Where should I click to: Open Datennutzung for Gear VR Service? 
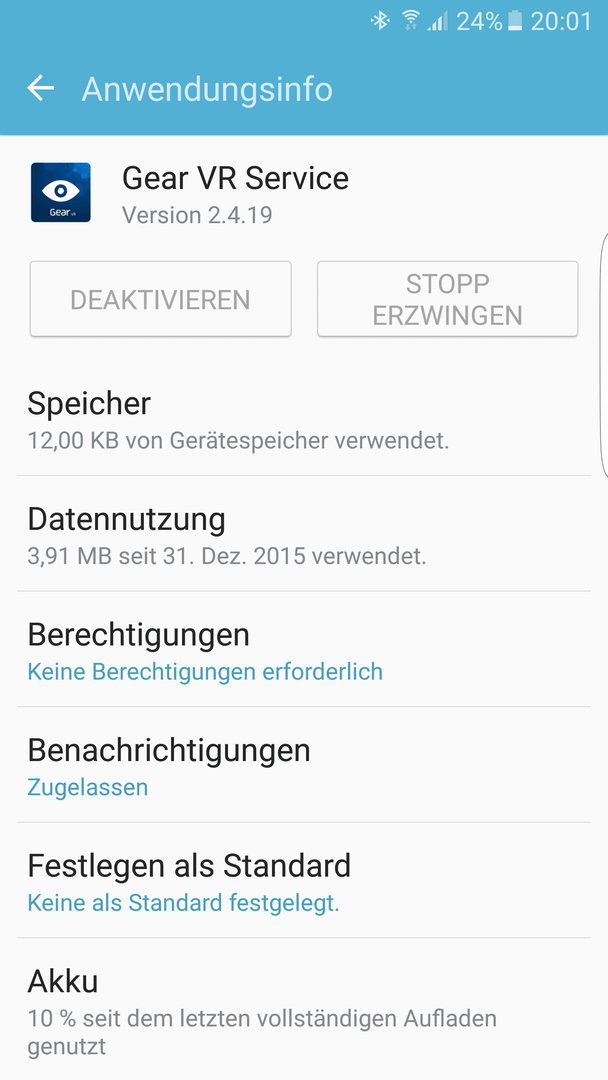tap(304, 534)
